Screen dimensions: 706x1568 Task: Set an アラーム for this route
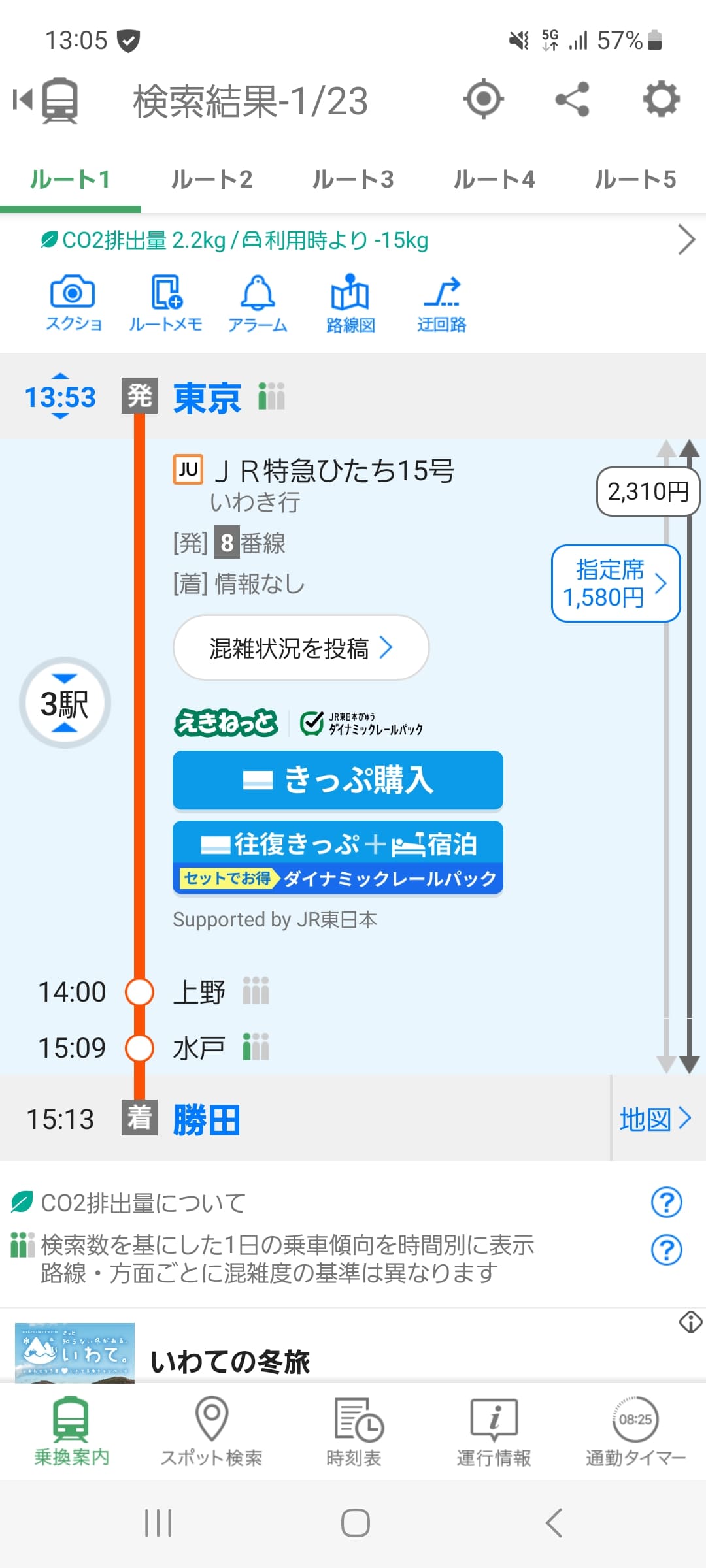tap(258, 304)
